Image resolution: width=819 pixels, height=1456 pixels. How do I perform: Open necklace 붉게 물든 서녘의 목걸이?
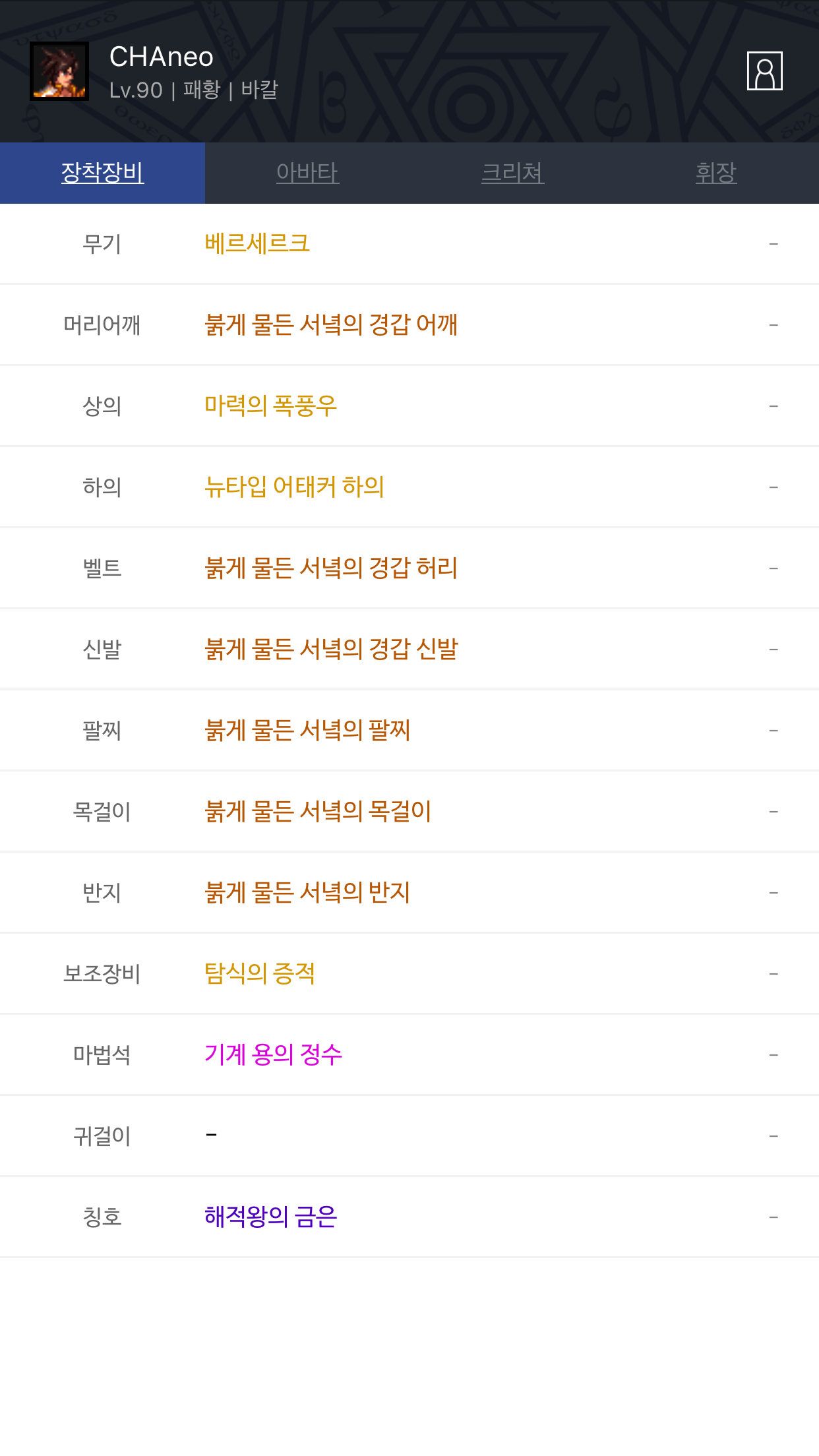318,811
